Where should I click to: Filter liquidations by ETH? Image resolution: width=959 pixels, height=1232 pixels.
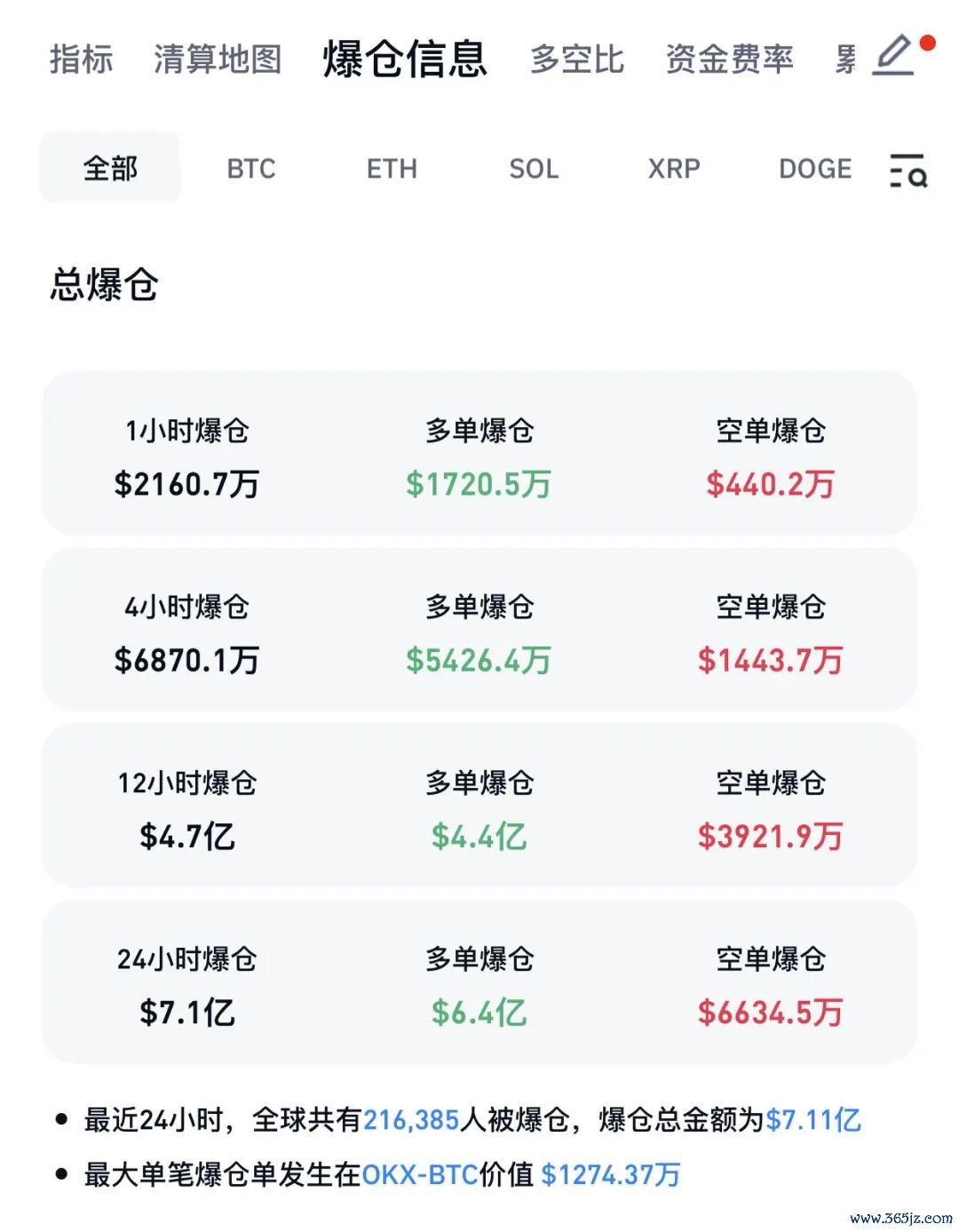pyautogui.click(x=392, y=169)
